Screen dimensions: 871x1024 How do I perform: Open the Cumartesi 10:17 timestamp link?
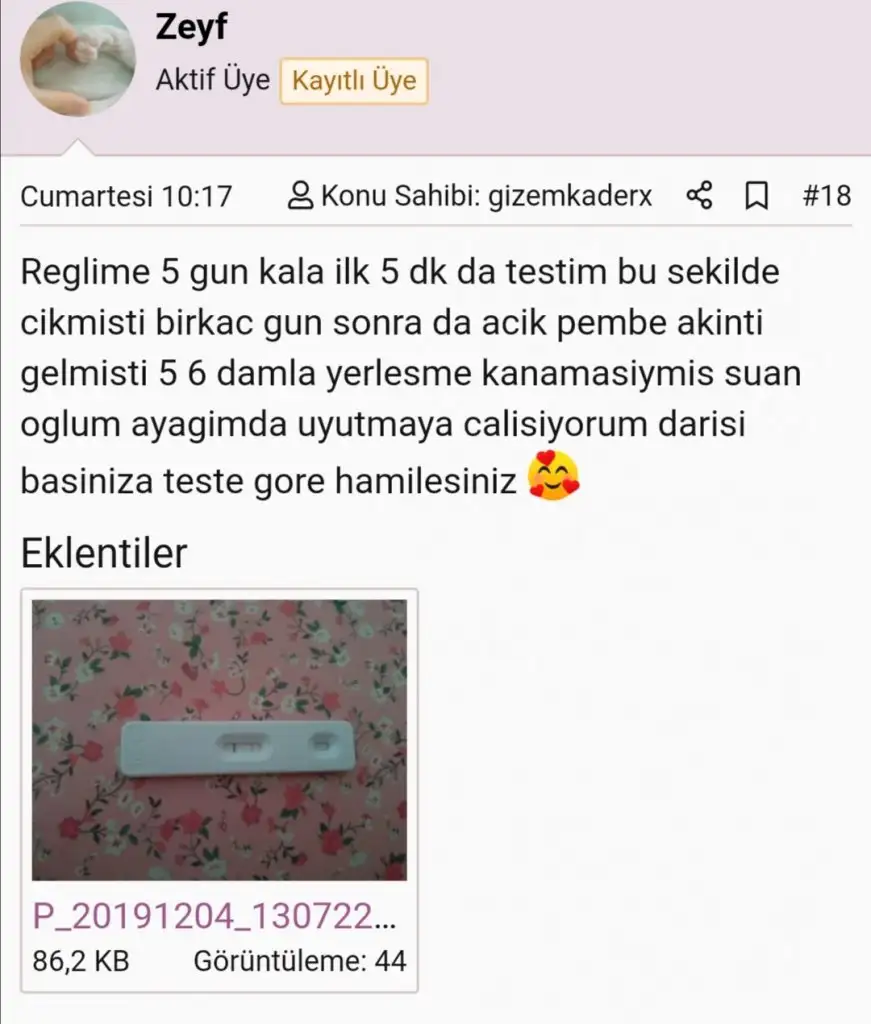pyautogui.click(x=126, y=195)
